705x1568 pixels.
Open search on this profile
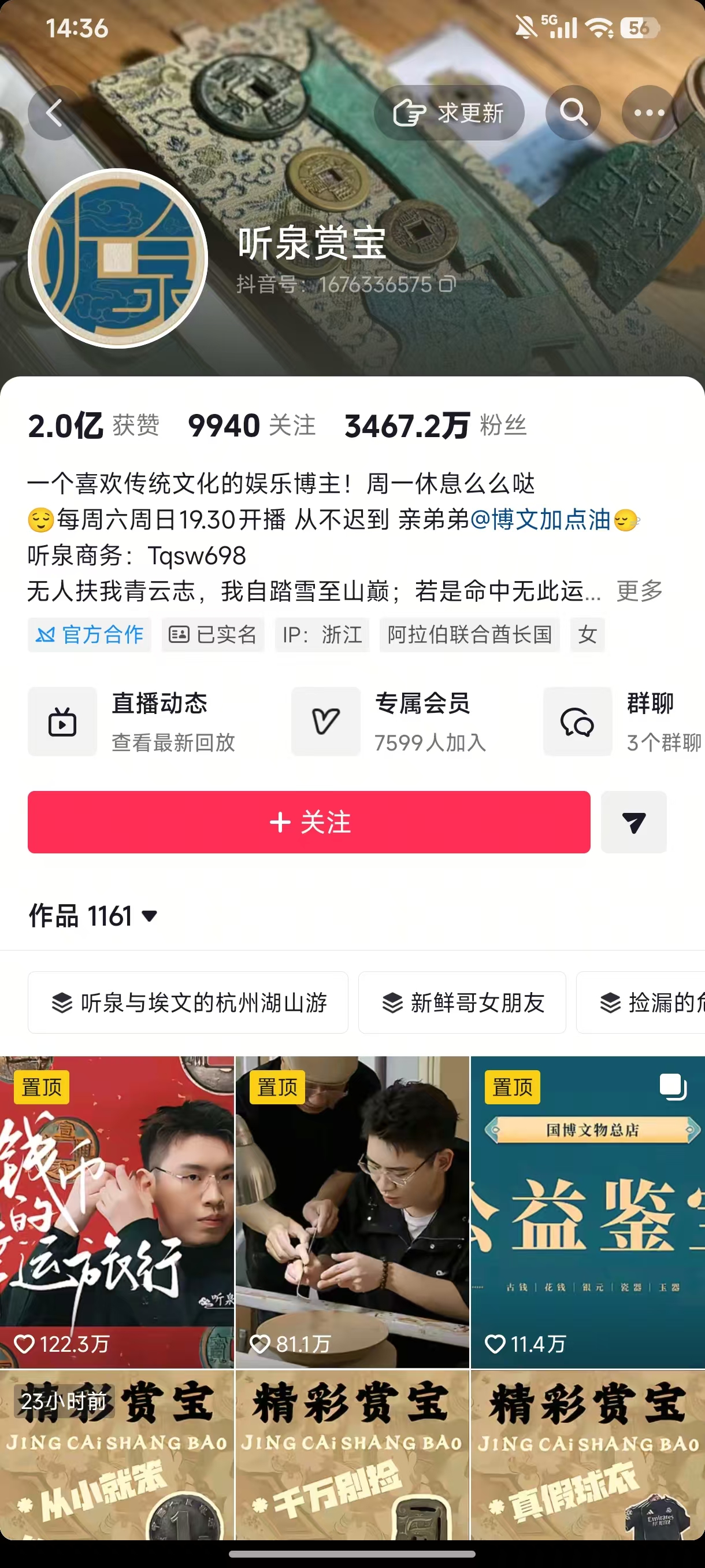click(573, 113)
